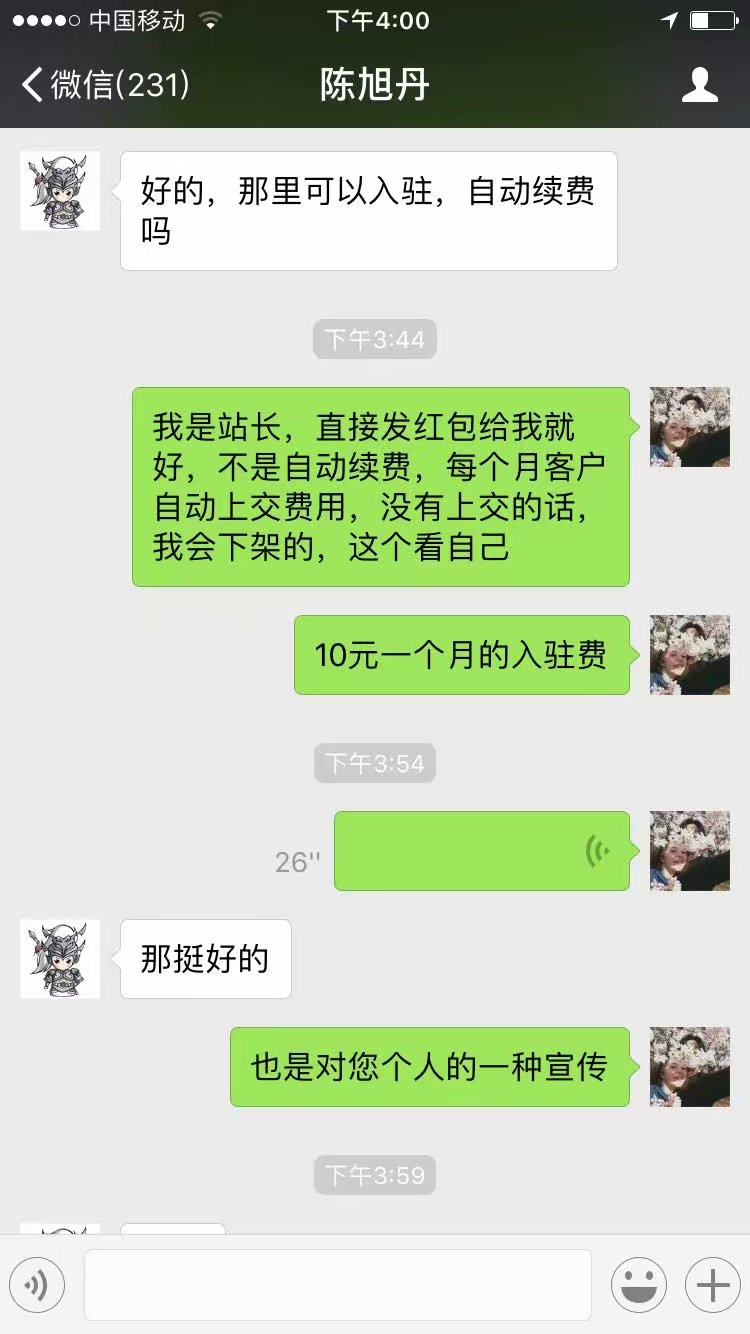
Task: Open the plus attachments menu
Action: click(x=712, y=1284)
